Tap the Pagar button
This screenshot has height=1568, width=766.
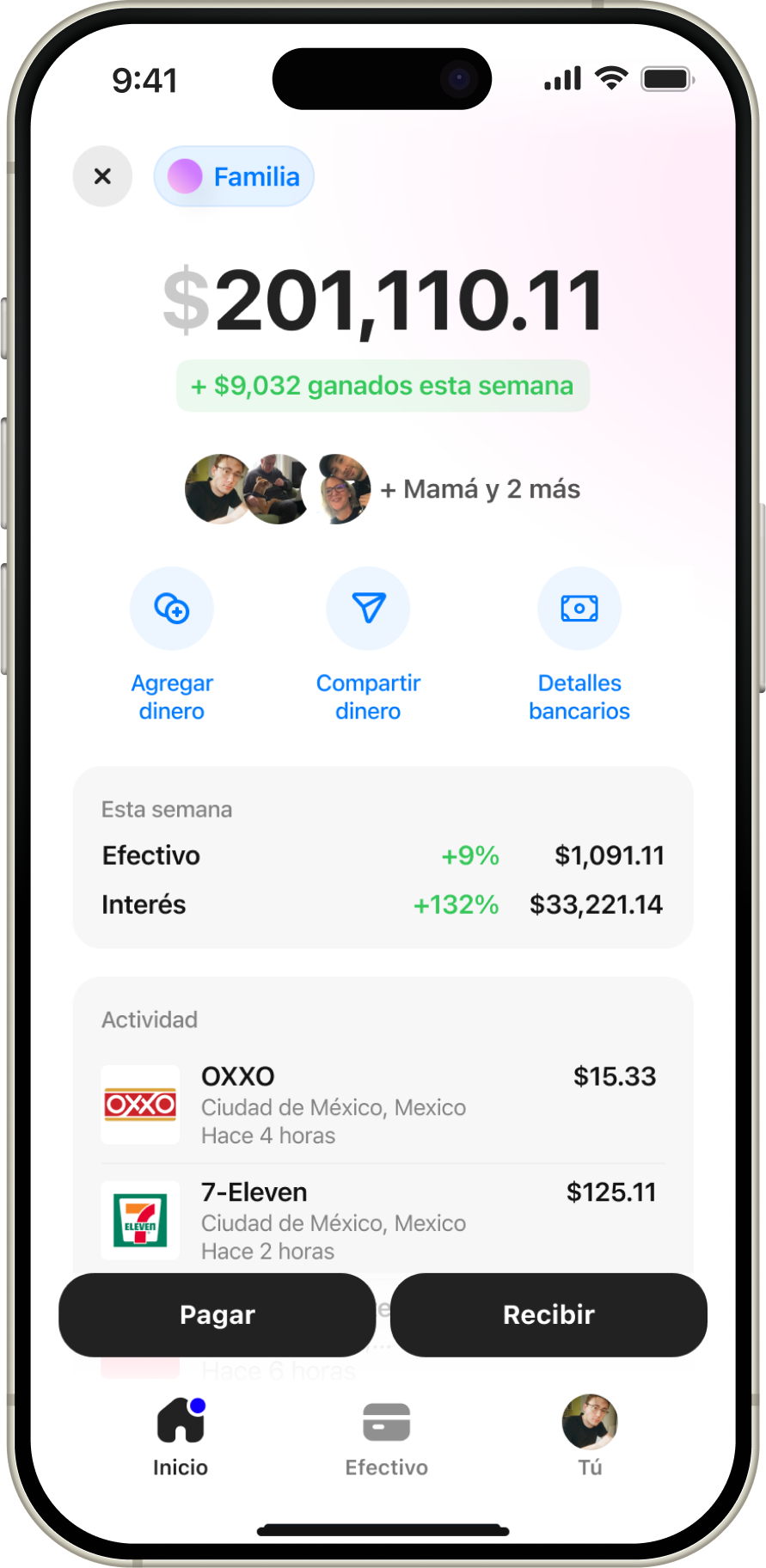click(x=218, y=1314)
